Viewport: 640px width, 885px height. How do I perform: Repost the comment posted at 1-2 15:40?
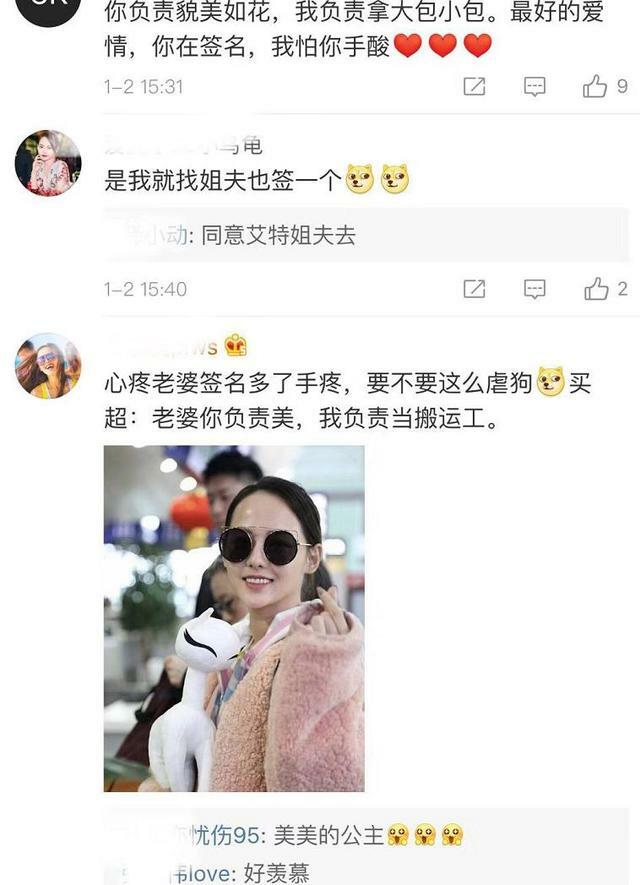(474, 289)
